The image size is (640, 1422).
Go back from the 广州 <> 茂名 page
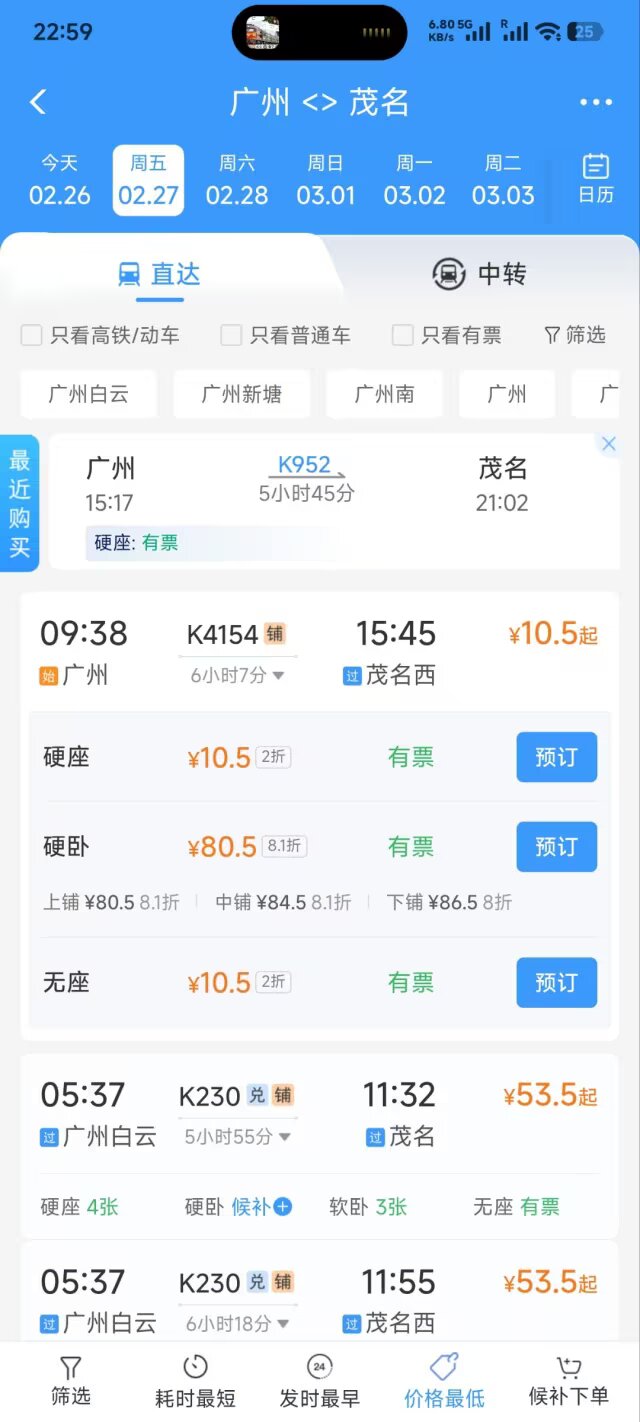click(x=39, y=102)
